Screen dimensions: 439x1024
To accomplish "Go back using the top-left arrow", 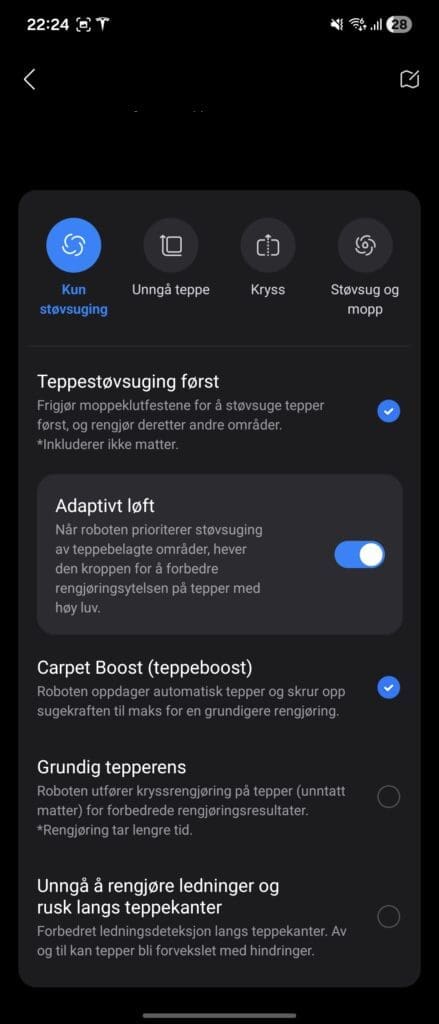I will click(29, 80).
